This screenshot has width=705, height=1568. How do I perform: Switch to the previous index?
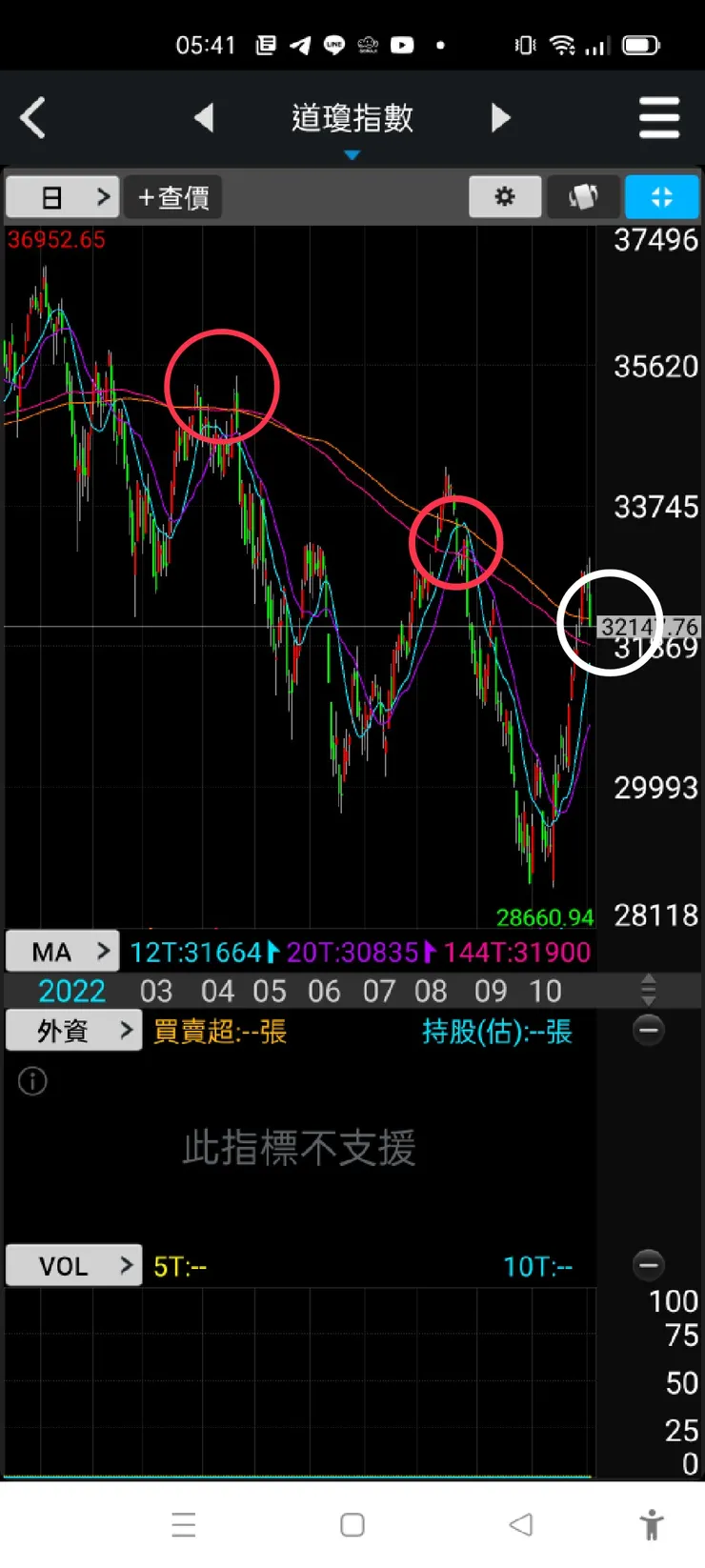pyautogui.click(x=204, y=118)
